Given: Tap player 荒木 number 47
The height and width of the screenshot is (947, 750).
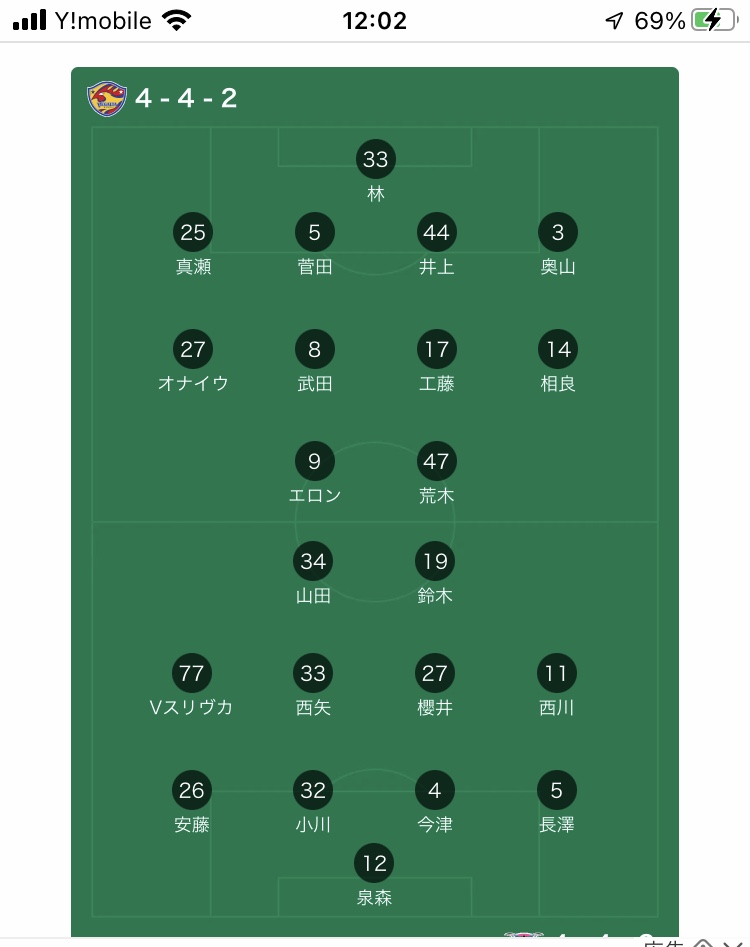Looking at the screenshot, I should (x=436, y=462).
